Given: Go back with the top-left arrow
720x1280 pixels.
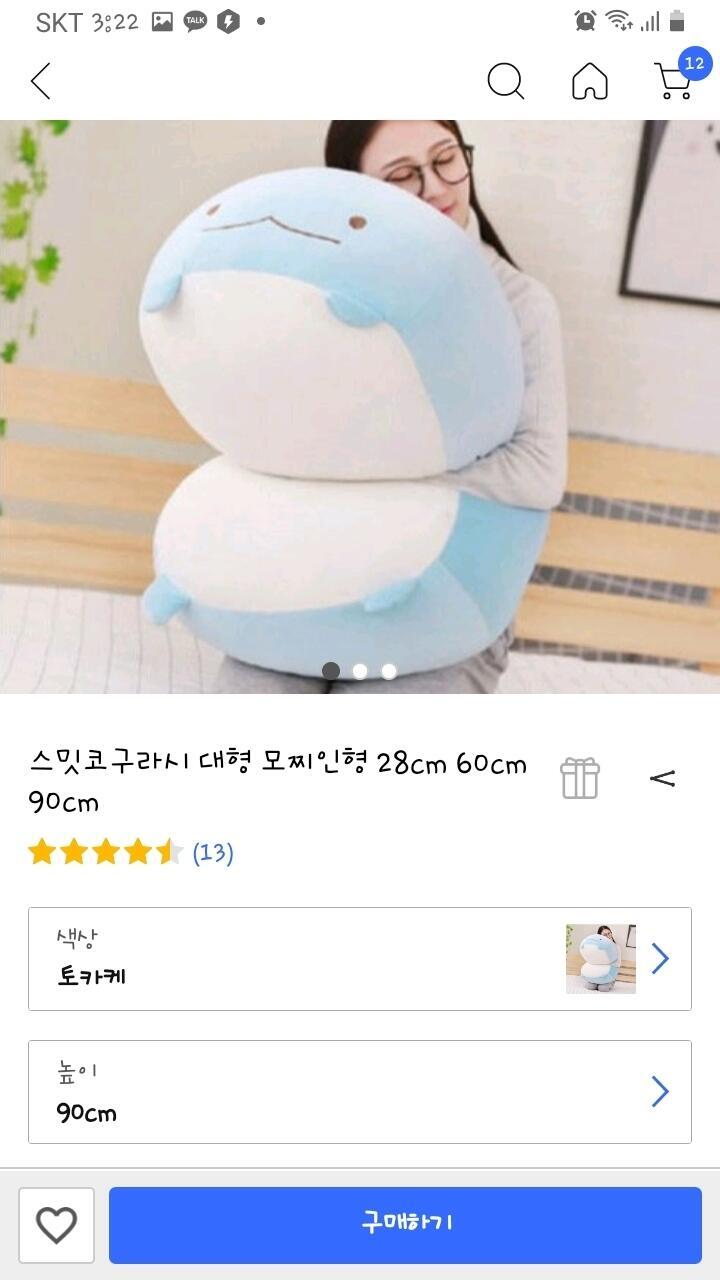Looking at the screenshot, I should point(40,81).
